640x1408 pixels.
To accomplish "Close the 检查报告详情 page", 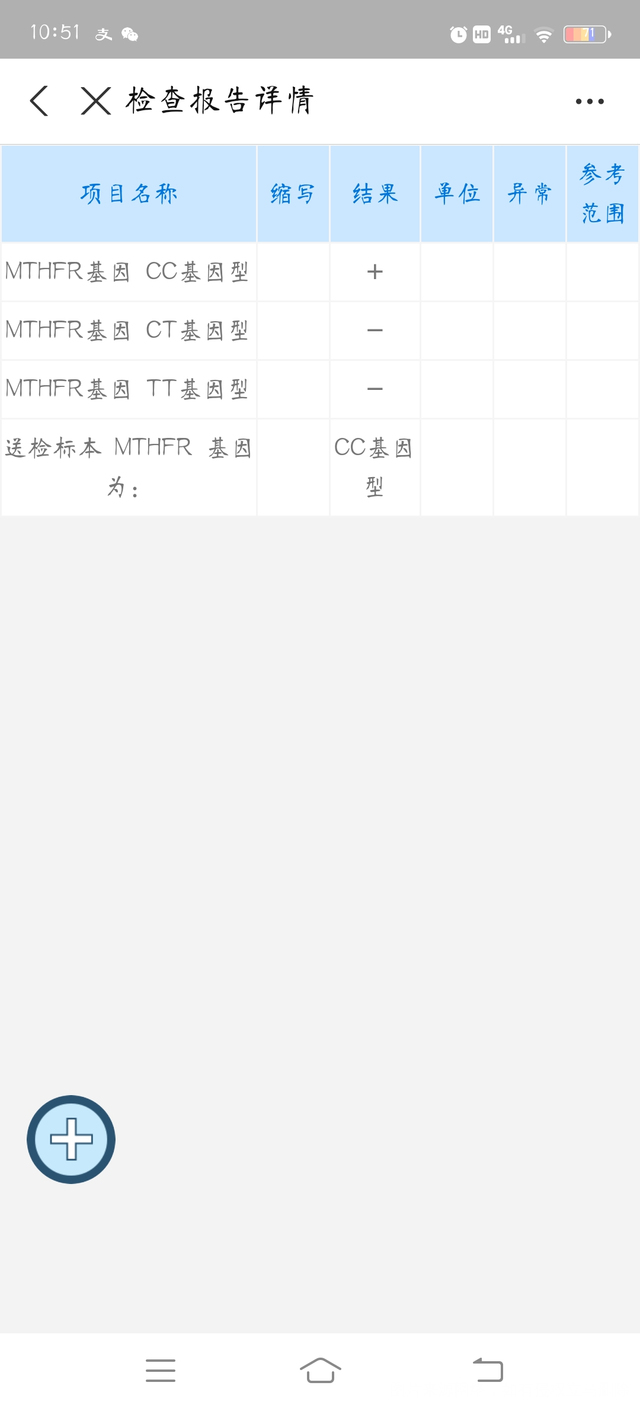I will pyautogui.click(x=95, y=101).
